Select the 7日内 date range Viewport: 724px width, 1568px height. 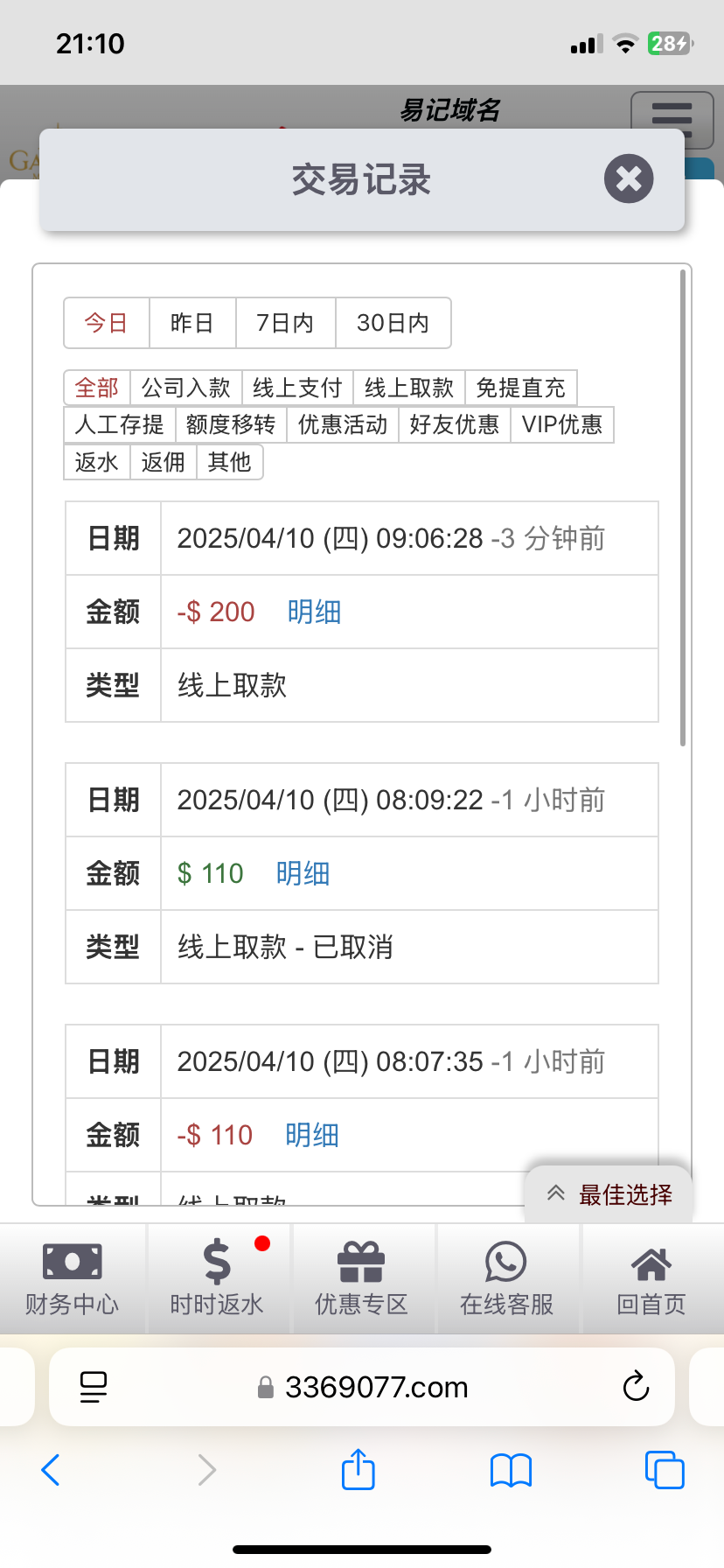[x=285, y=323]
